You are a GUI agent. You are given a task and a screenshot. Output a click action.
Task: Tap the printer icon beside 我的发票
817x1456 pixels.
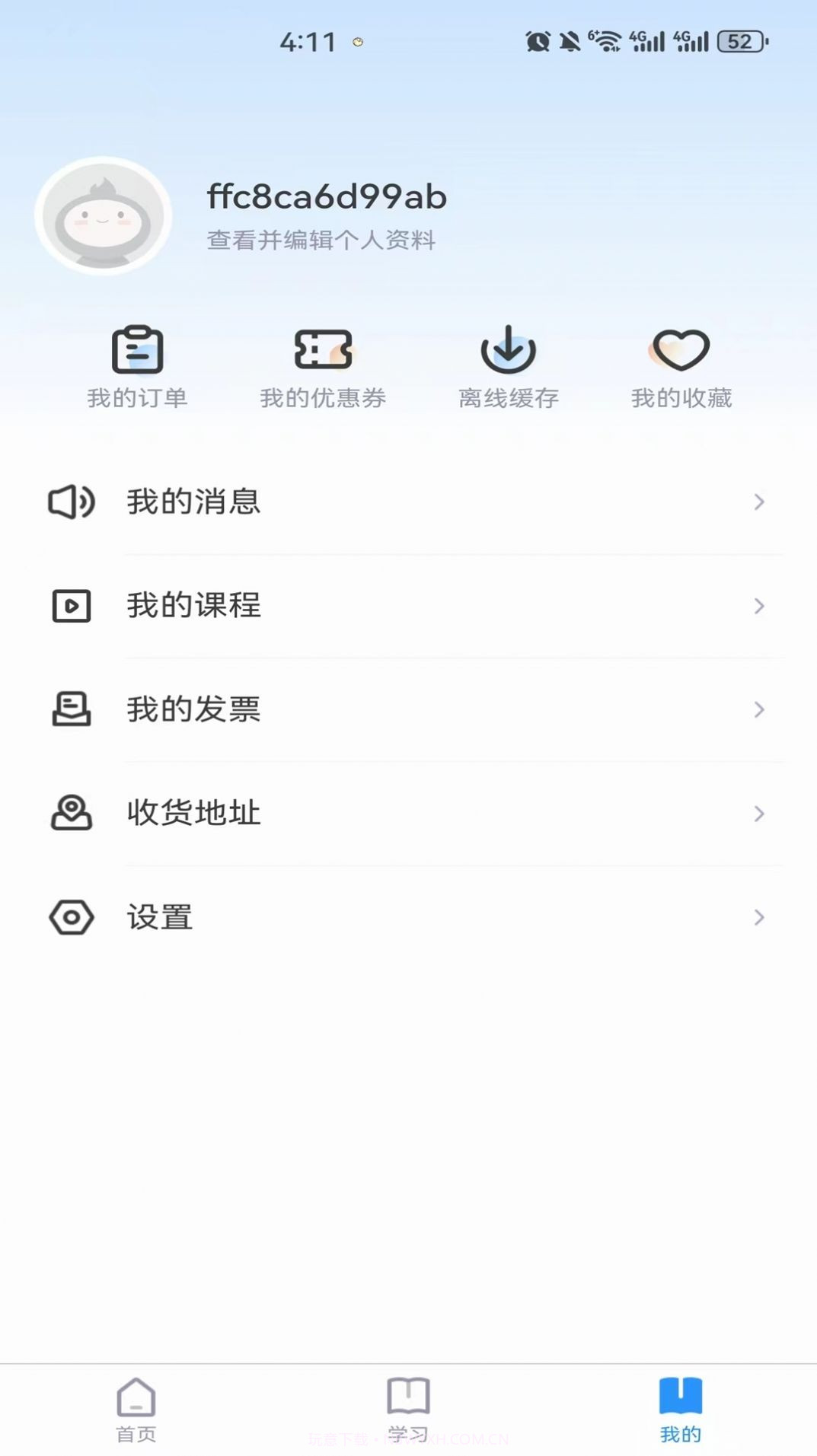[72, 709]
